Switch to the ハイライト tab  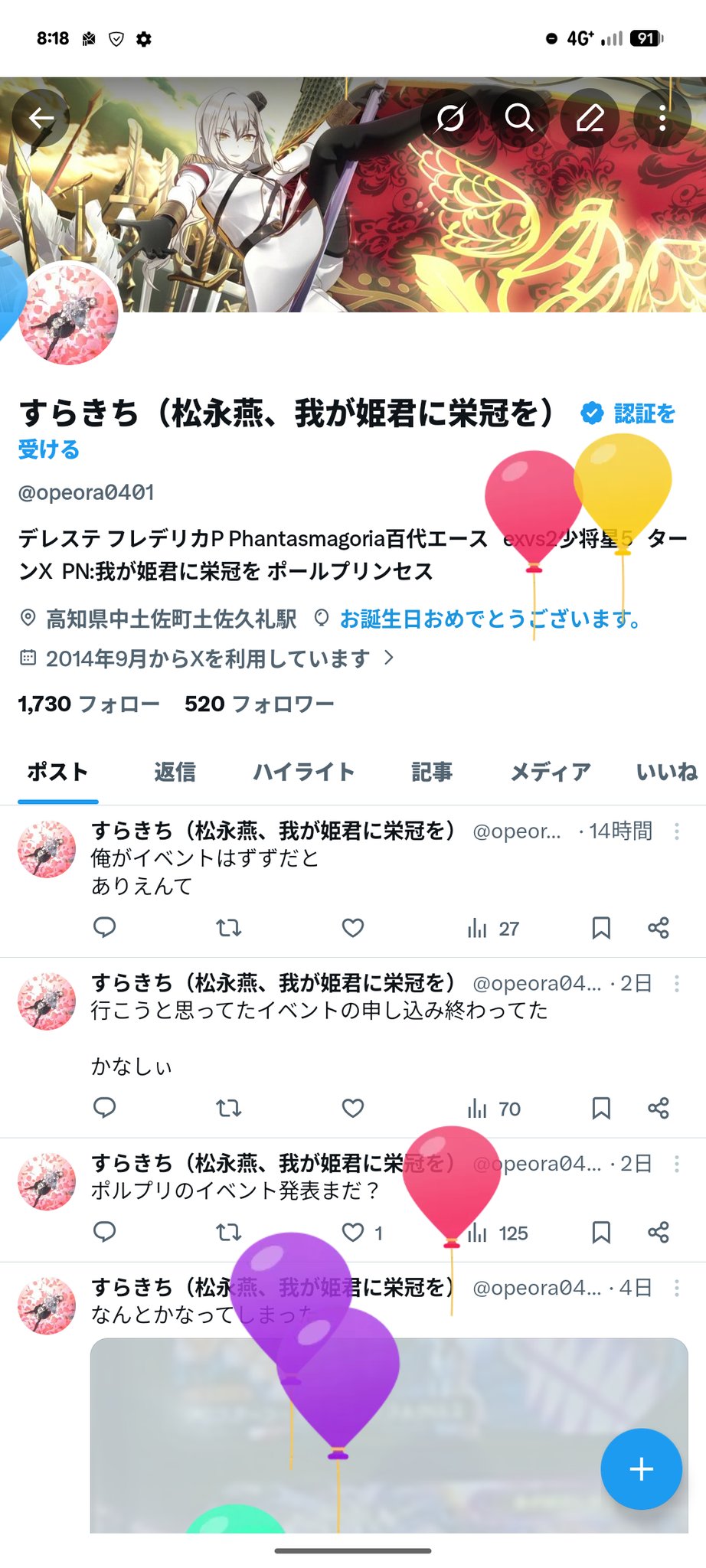(x=303, y=772)
